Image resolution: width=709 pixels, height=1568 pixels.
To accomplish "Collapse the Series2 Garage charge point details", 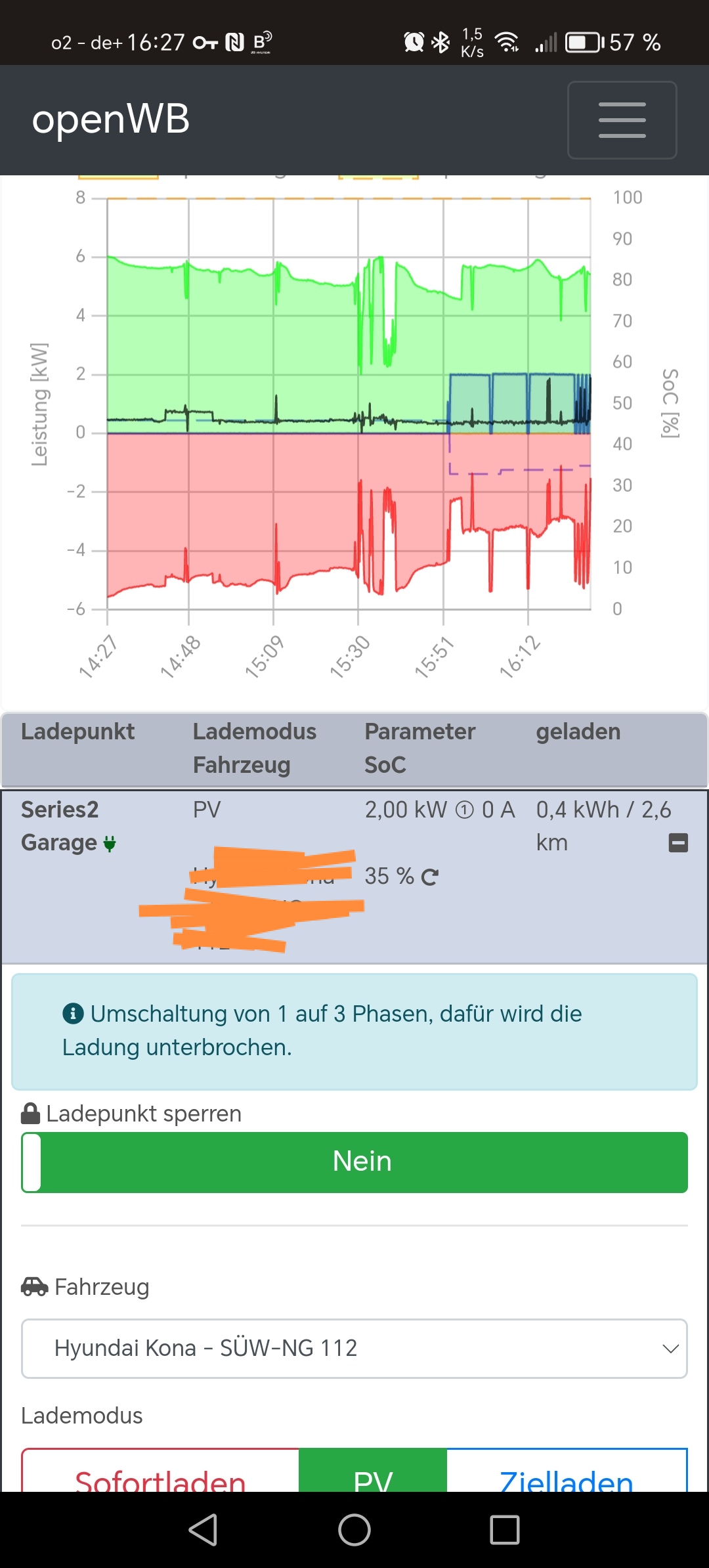I will [x=678, y=842].
